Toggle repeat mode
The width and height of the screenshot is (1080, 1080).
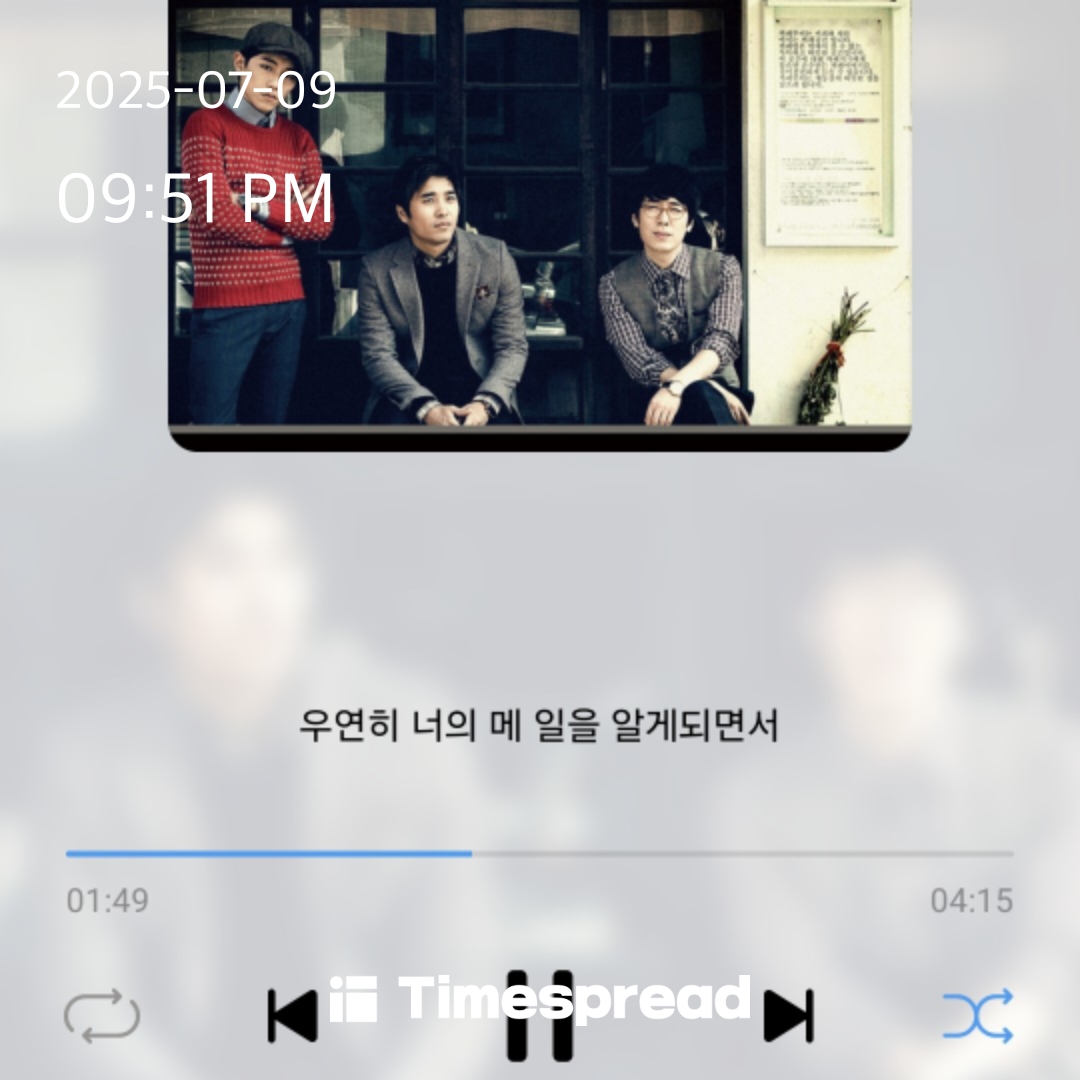[101, 1016]
